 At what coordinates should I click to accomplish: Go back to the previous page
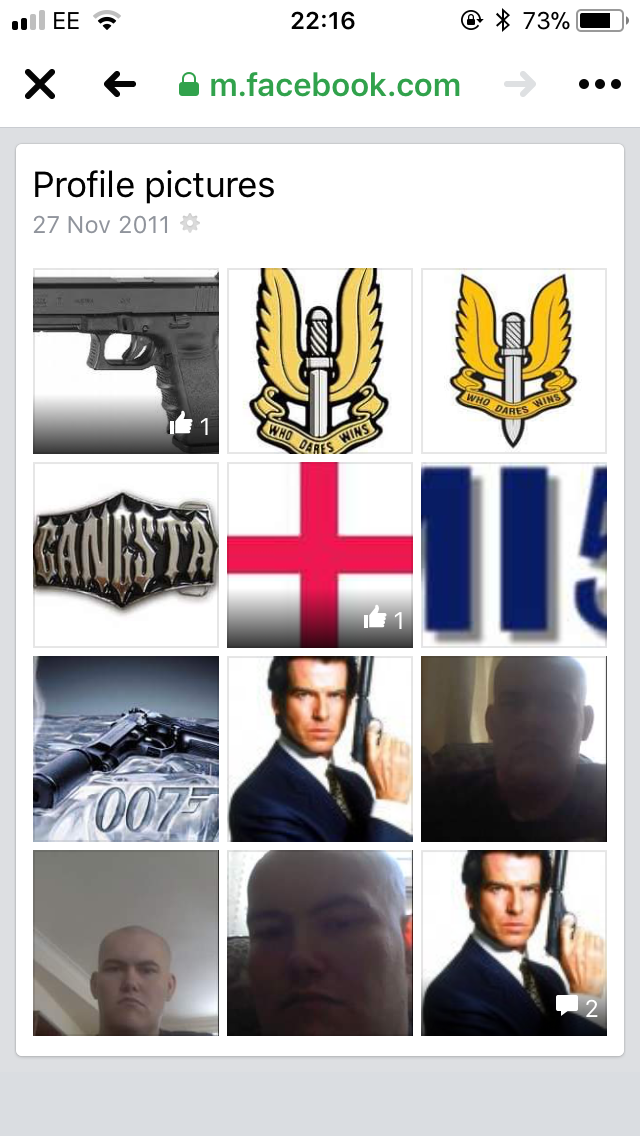(x=120, y=85)
